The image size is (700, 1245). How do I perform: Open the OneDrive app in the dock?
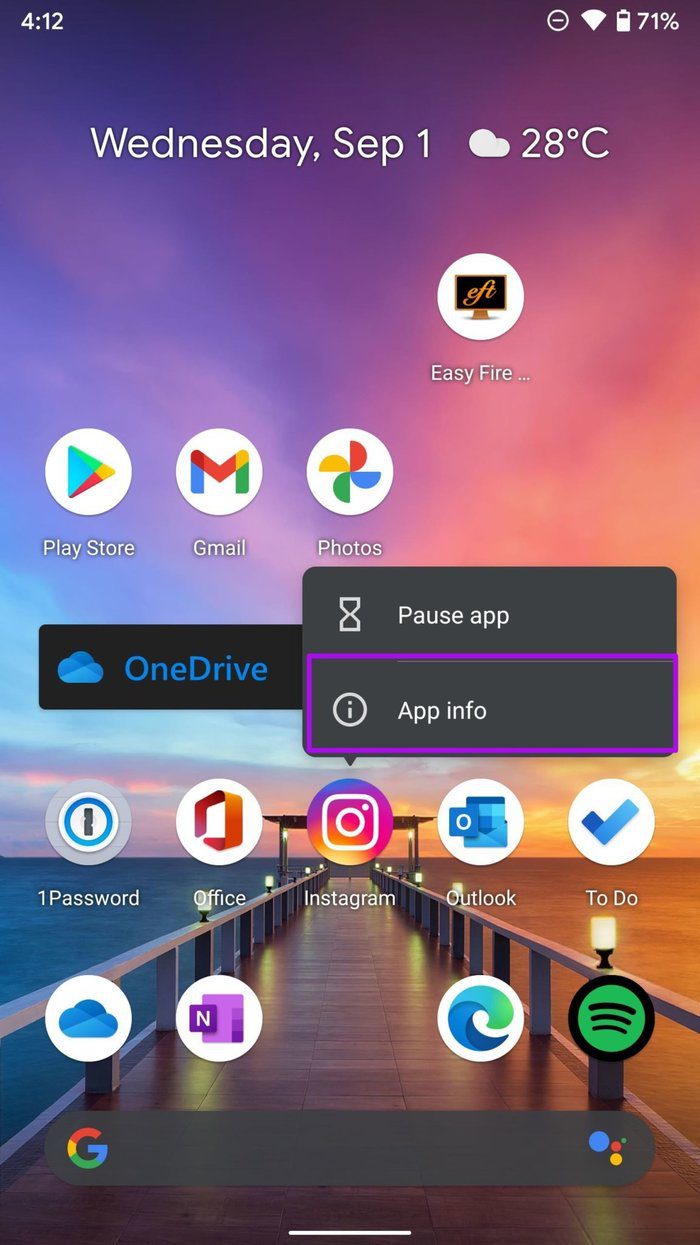(x=89, y=1018)
